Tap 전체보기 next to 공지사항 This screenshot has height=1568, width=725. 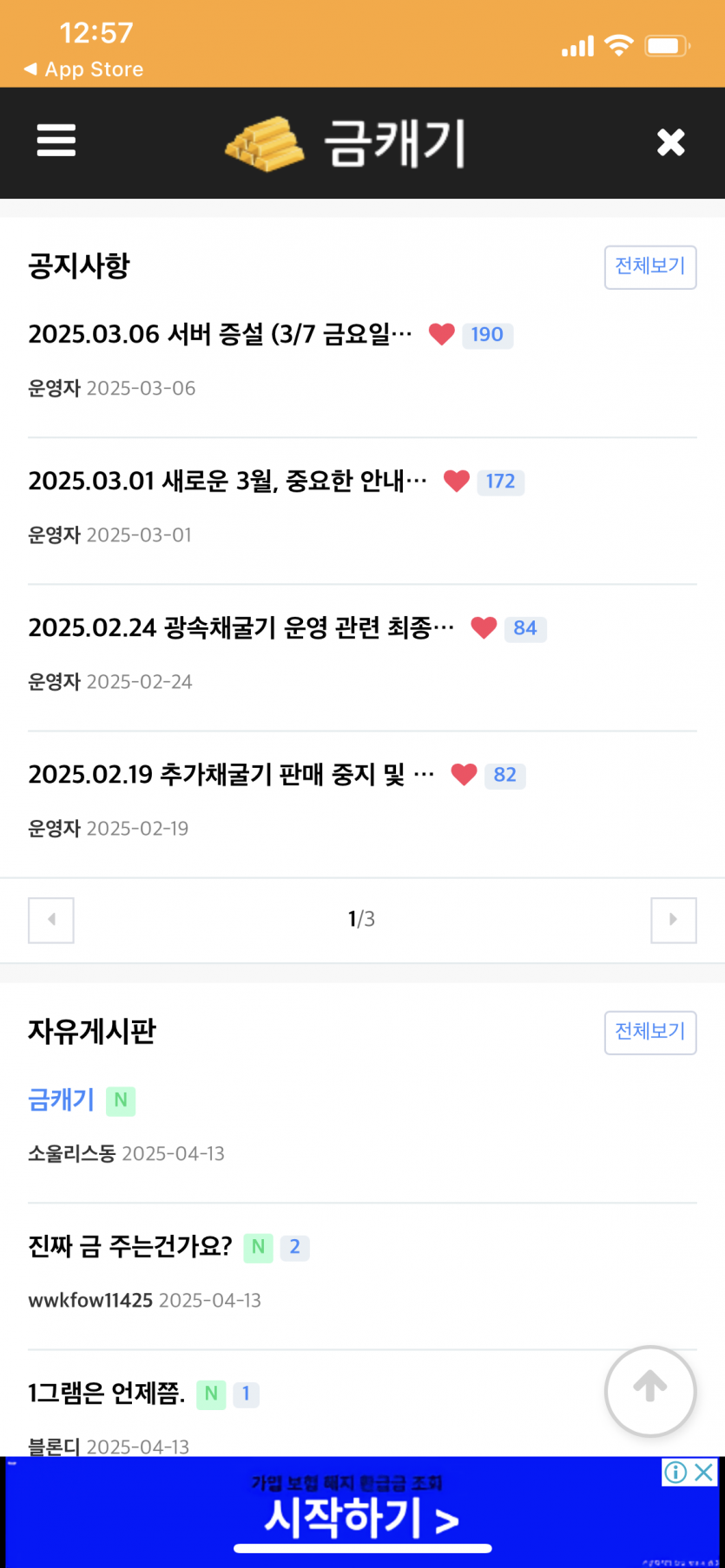[x=650, y=266]
